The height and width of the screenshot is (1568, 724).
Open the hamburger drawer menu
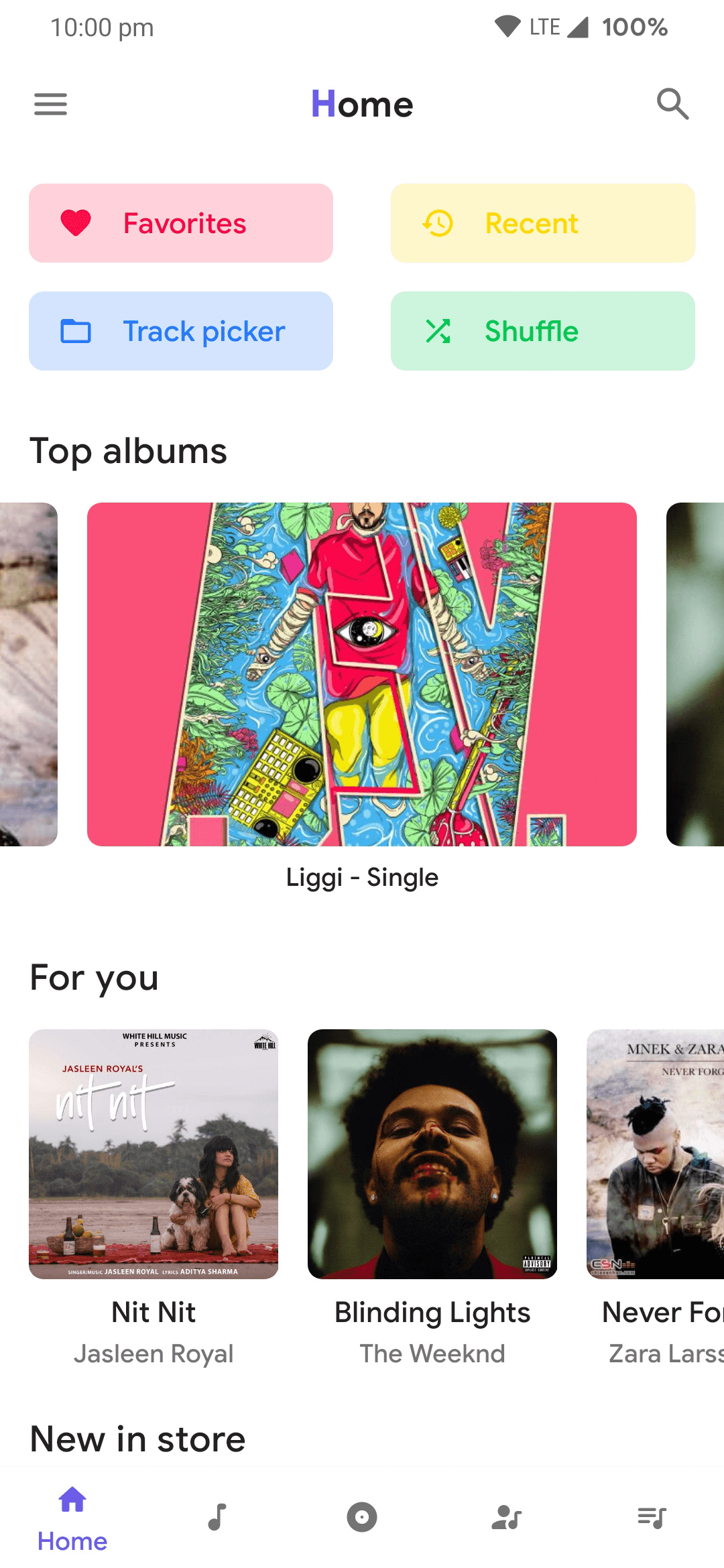tap(51, 105)
